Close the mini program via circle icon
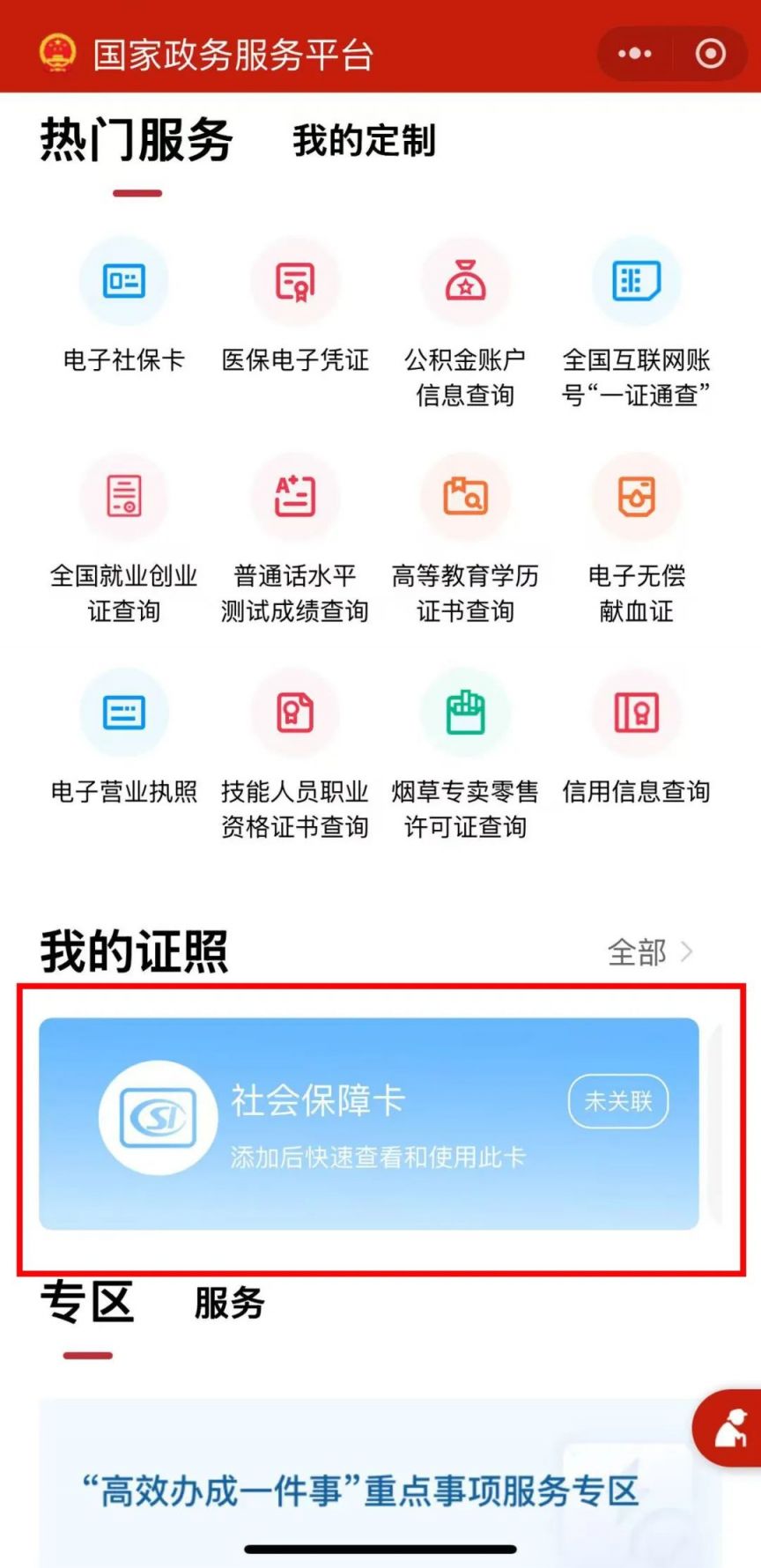 pos(710,54)
